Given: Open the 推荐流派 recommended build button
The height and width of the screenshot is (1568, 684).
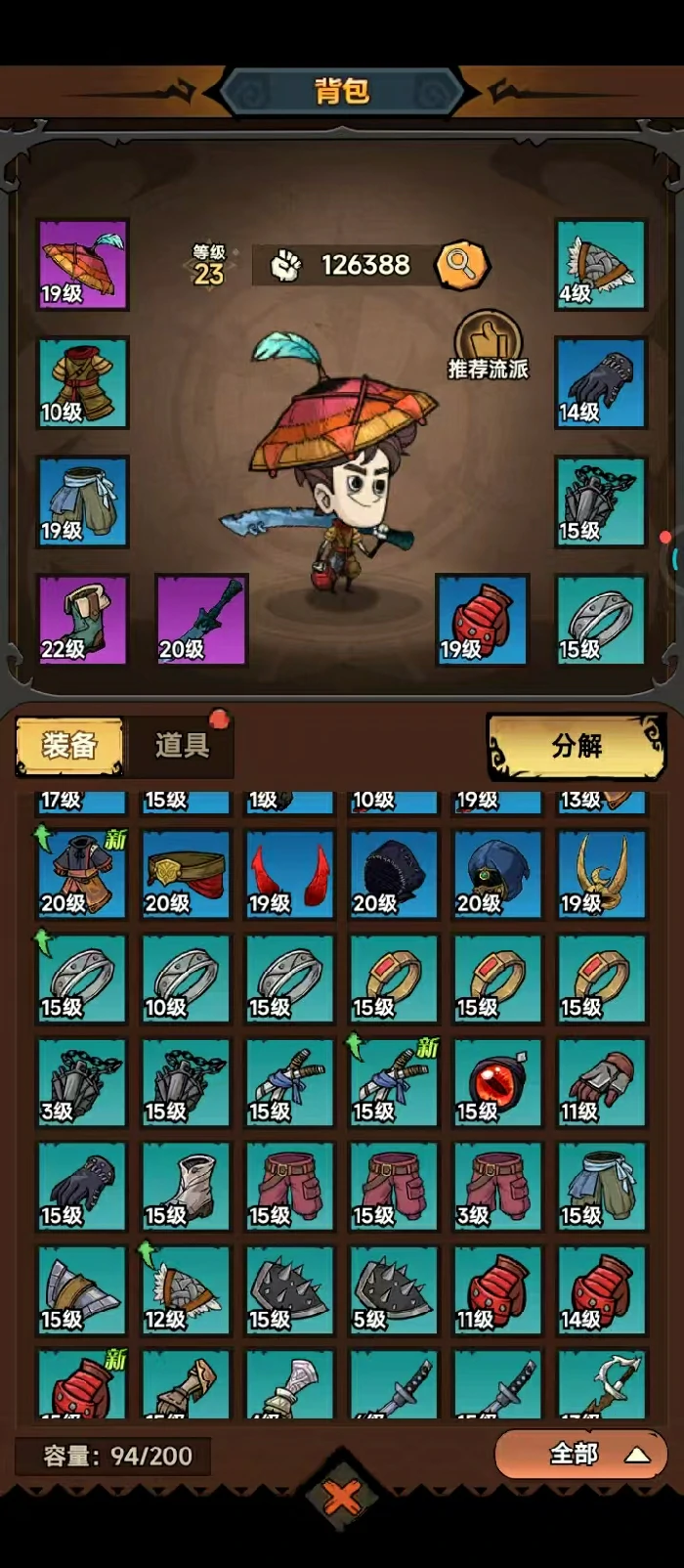Looking at the screenshot, I should [x=488, y=345].
